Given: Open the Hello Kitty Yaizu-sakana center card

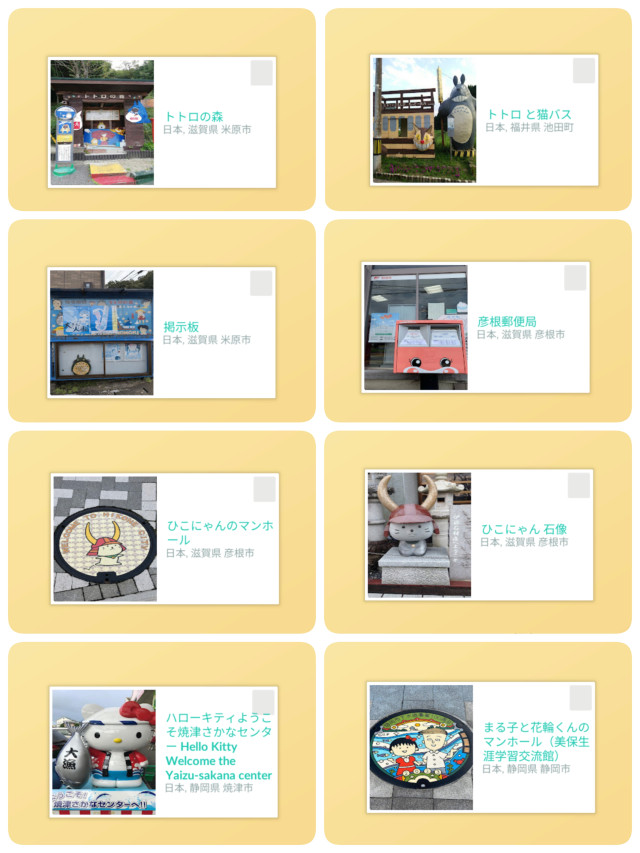Looking at the screenshot, I should point(164,751).
